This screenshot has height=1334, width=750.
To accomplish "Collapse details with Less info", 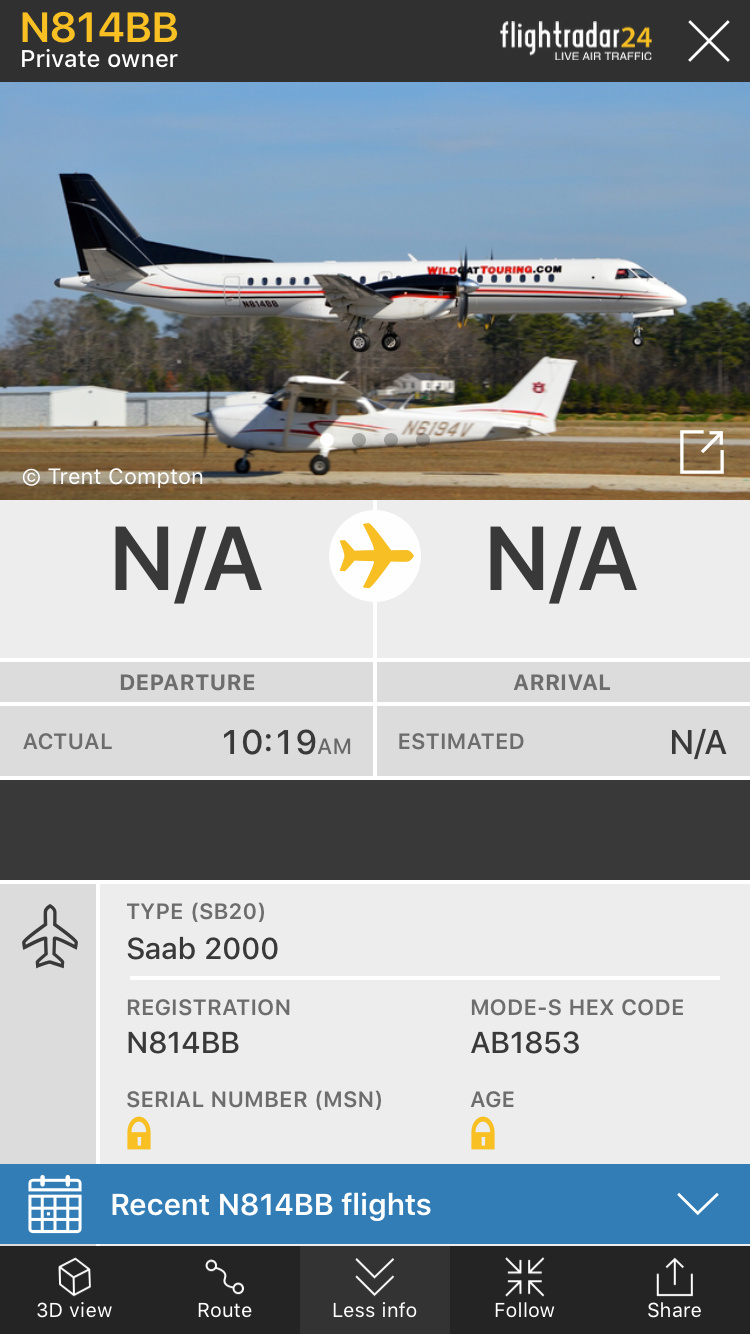I will pos(374,1290).
